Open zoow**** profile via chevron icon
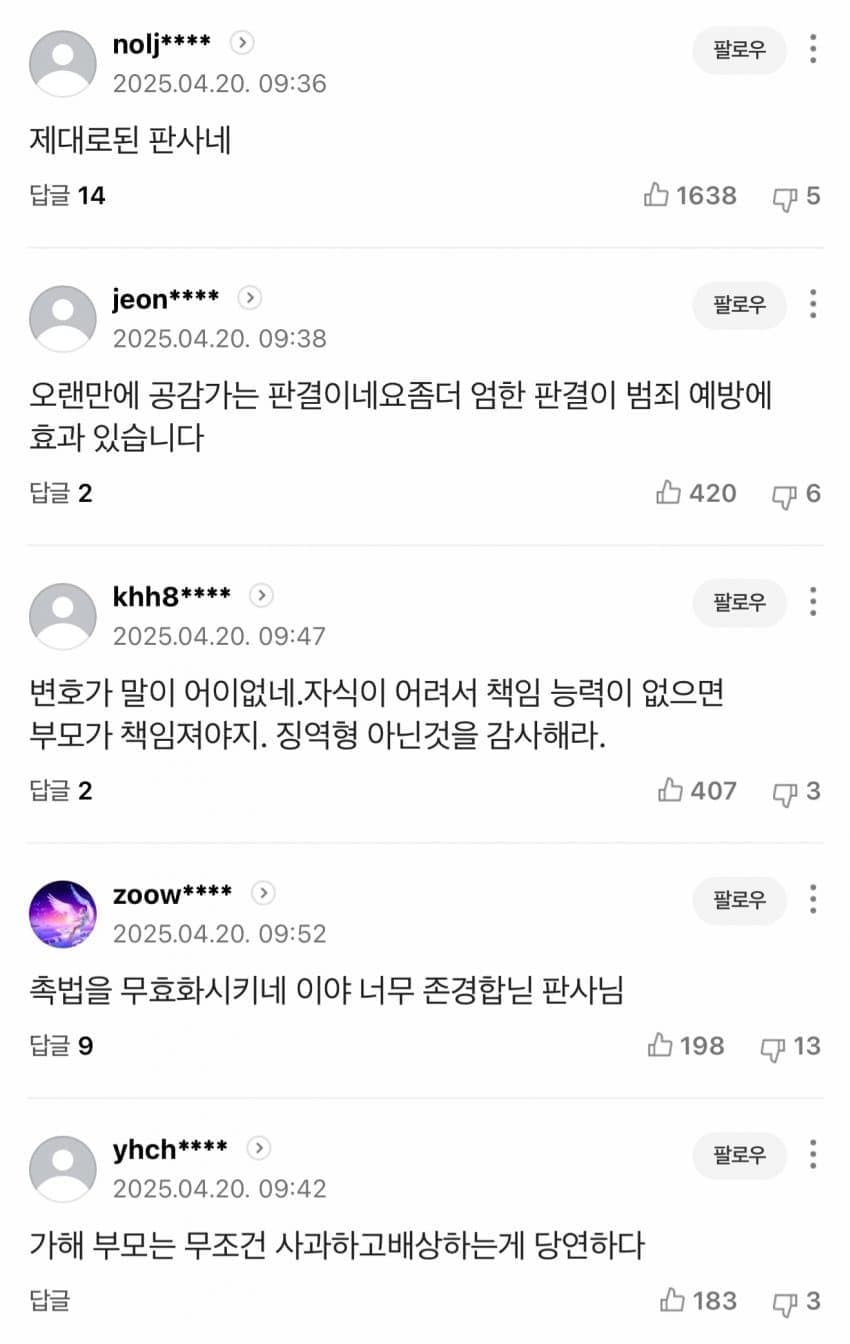This screenshot has width=850, height=1344. pyautogui.click(x=263, y=892)
